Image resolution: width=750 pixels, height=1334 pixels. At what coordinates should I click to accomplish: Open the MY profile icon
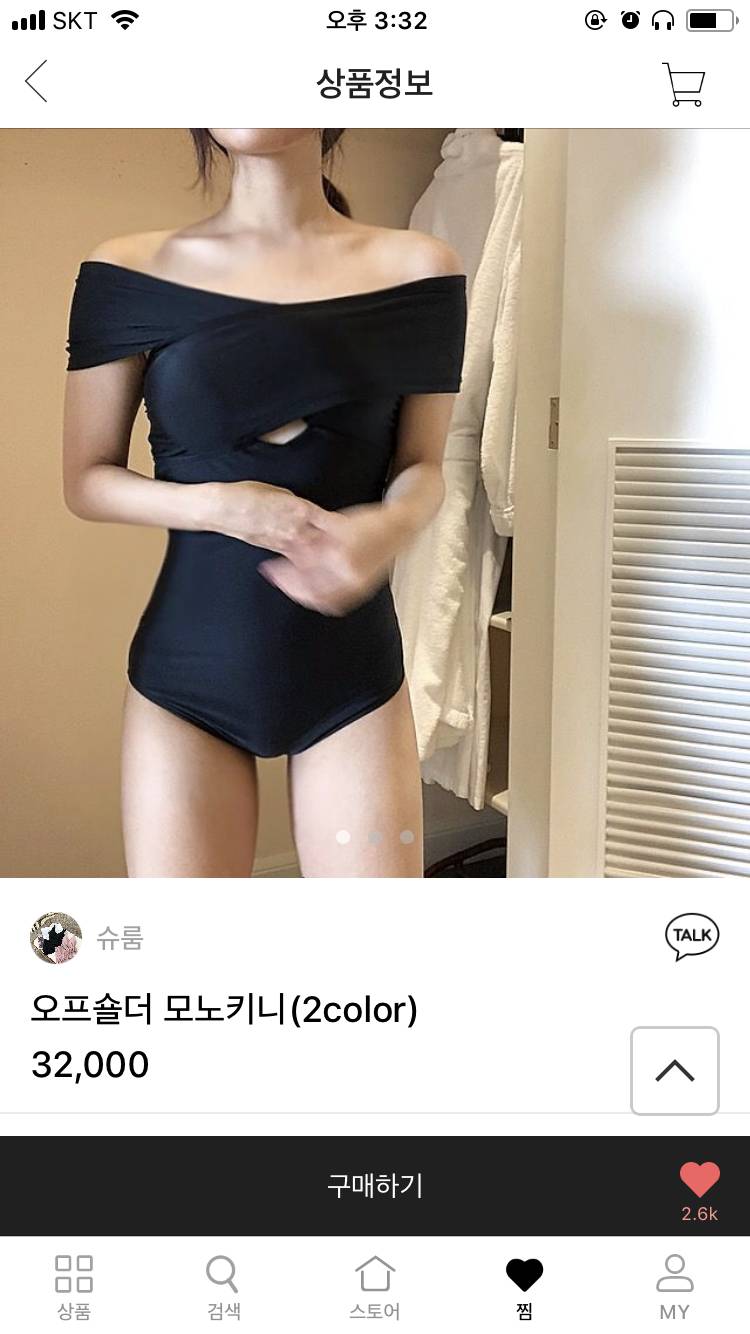(x=676, y=1275)
